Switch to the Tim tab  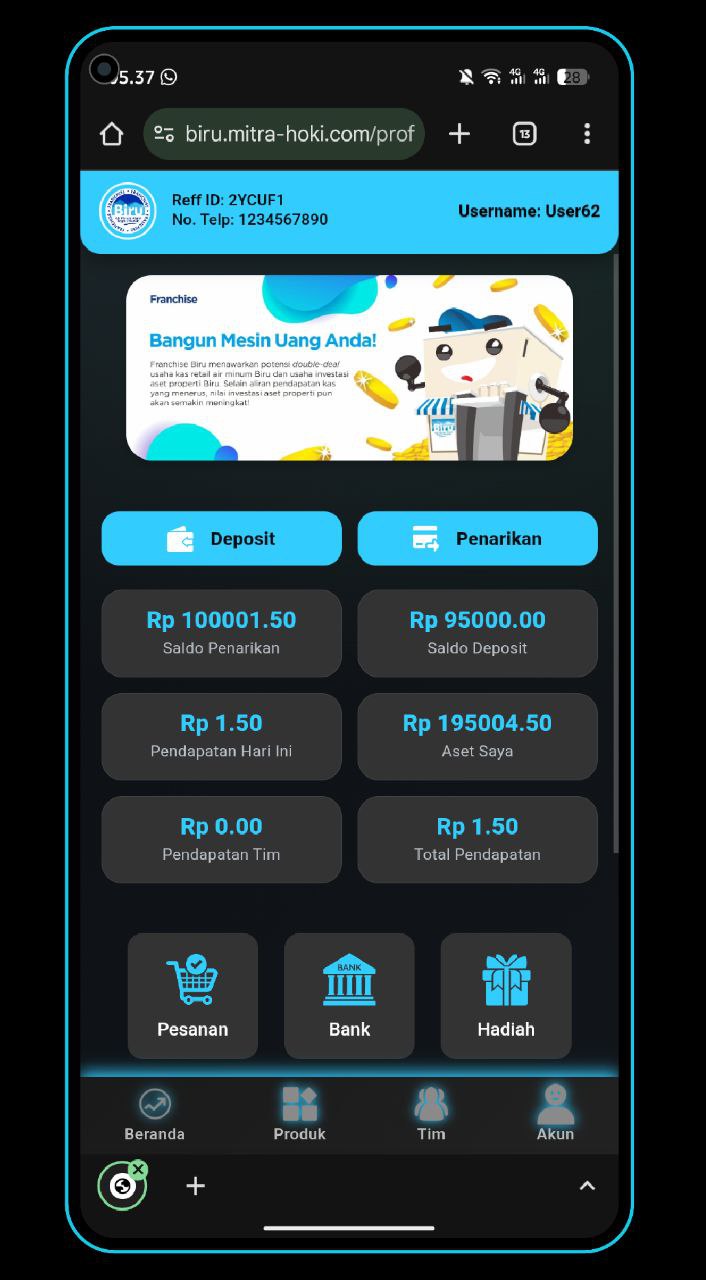(431, 1114)
